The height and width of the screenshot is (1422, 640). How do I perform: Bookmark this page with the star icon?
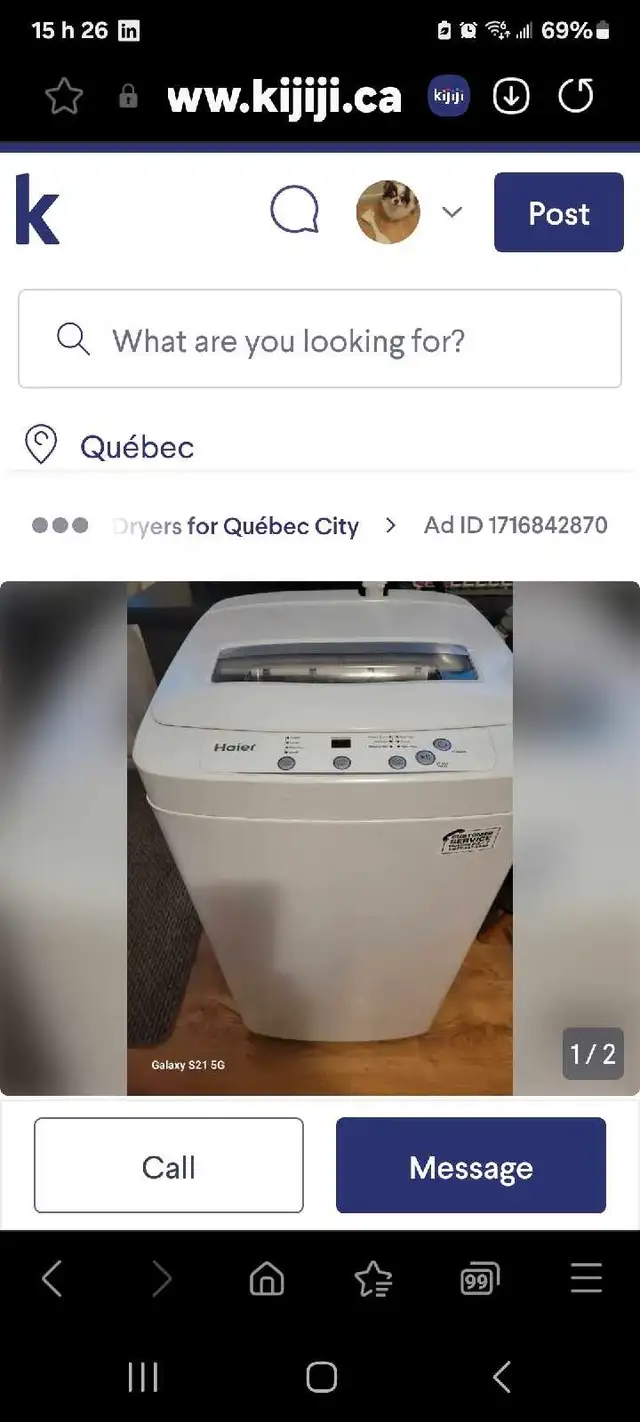tap(64, 96)
